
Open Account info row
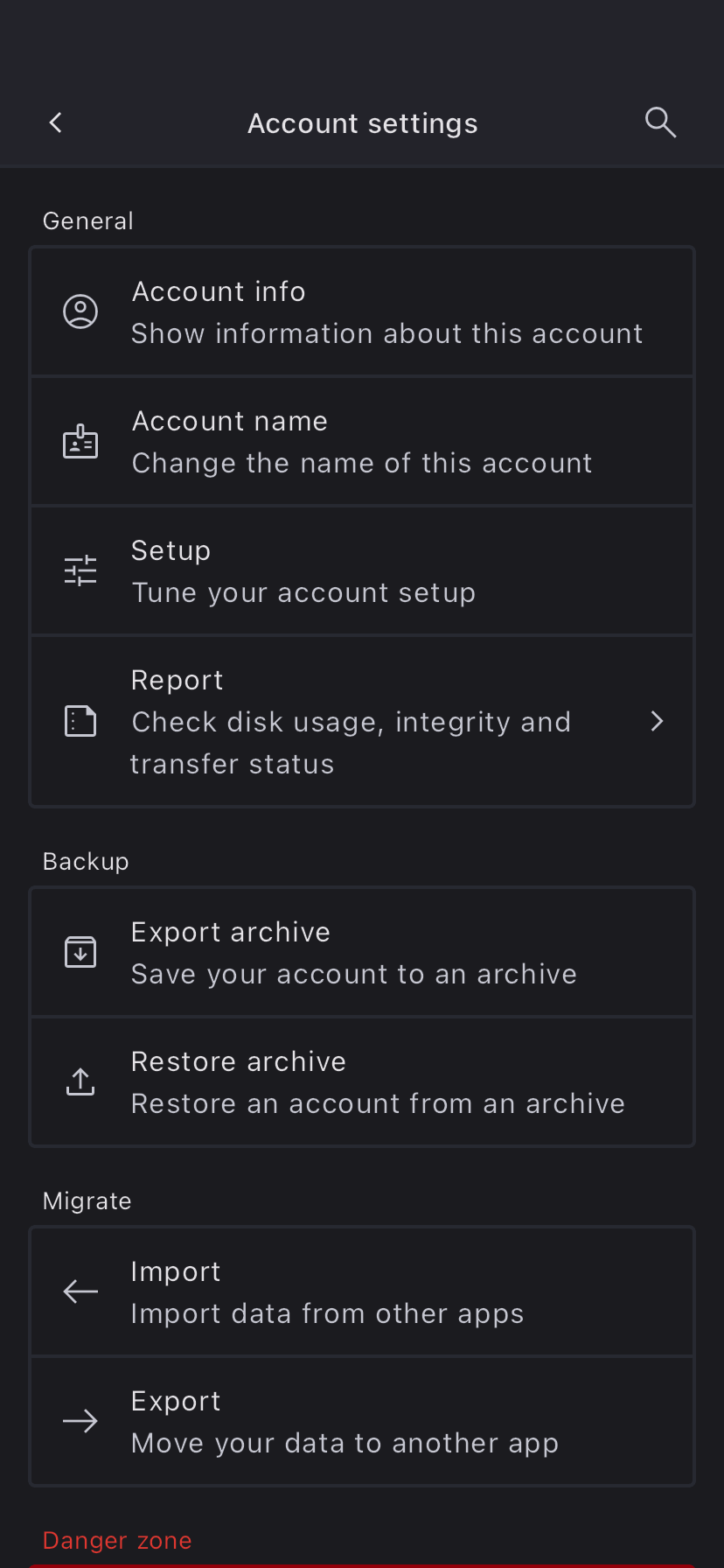pos(362,312)
